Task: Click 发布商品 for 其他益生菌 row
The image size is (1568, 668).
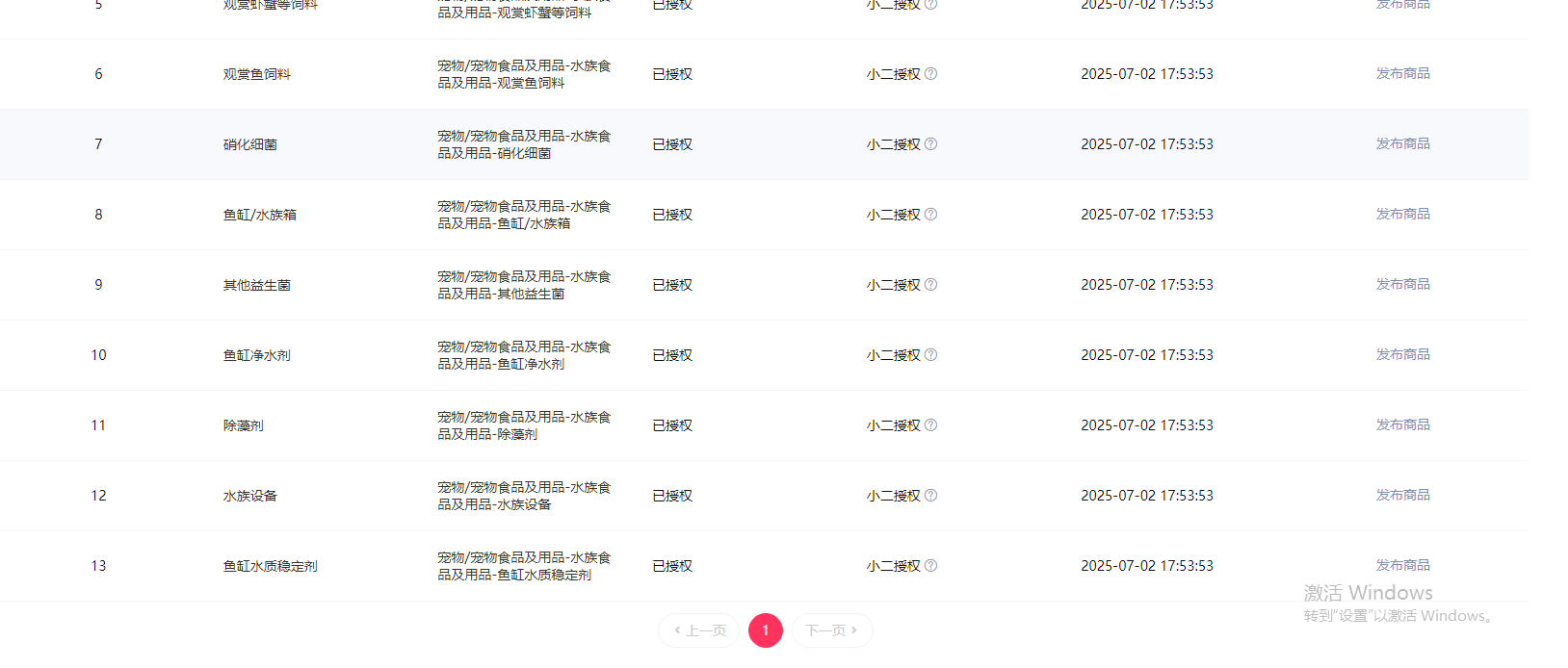Action: click(x=1402, y=284)
